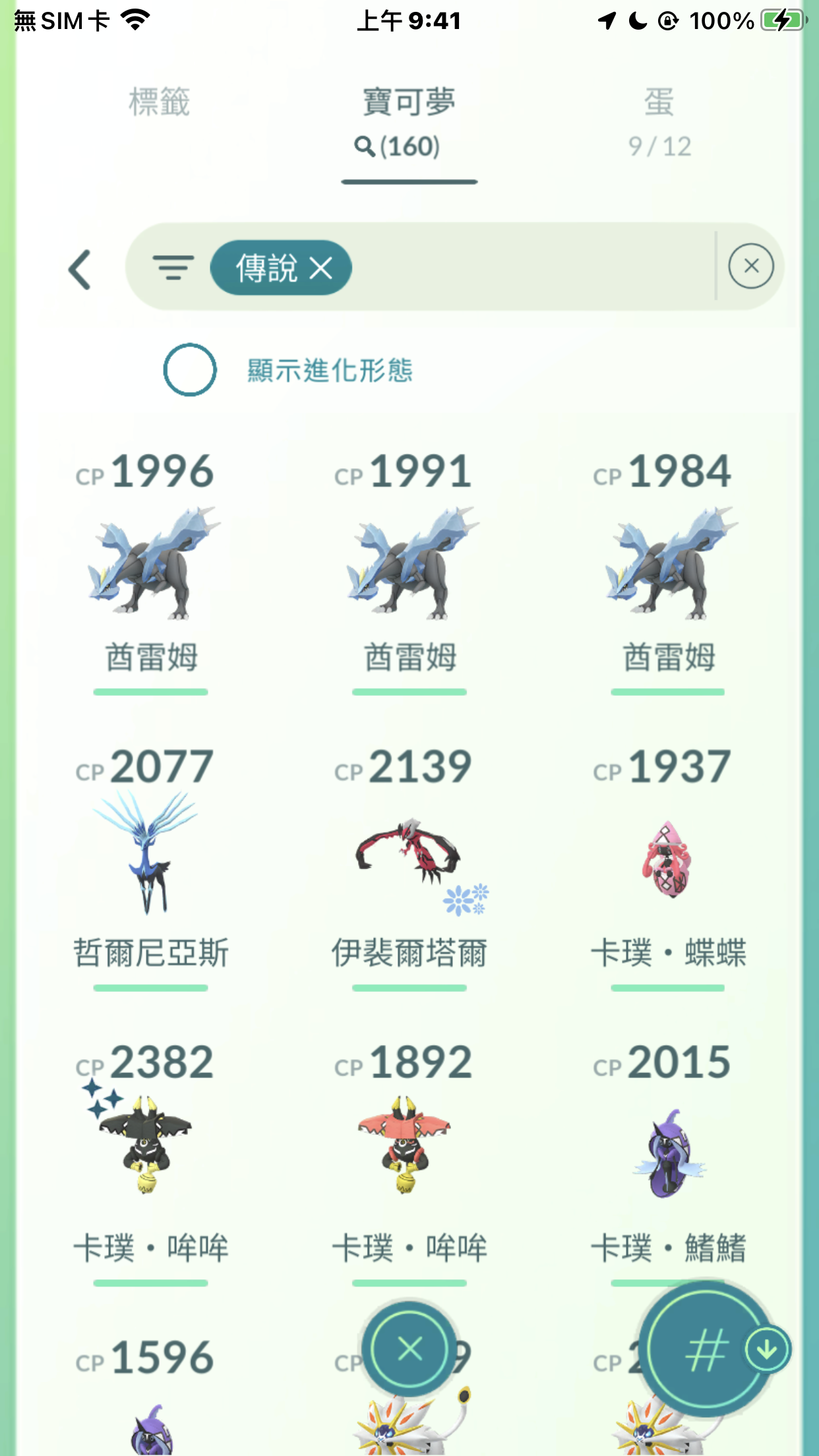
Task: Open 卡璞・鰭鰭 CP 2015
Action: (x=668, y=1161)
